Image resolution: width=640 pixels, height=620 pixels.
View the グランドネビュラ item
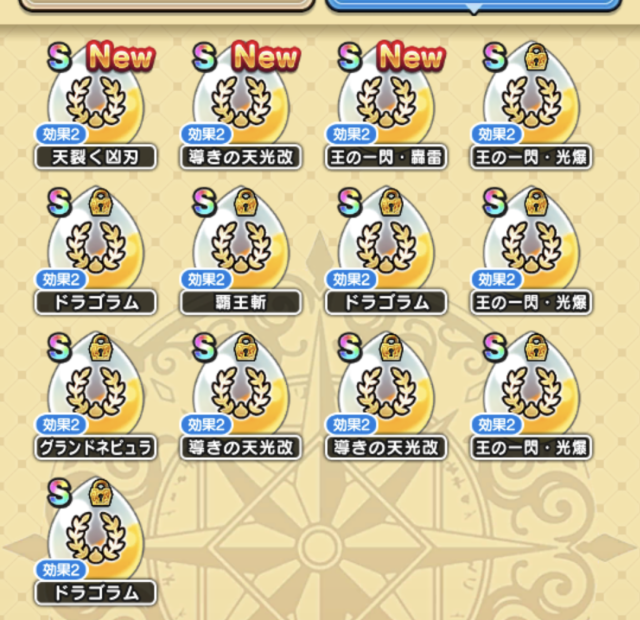(96, 397)
